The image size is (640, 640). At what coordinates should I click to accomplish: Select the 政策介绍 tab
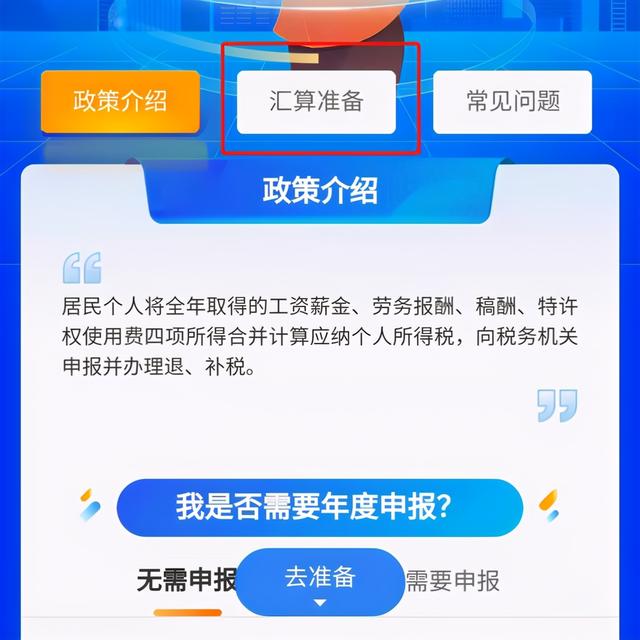[x=120, y=102]
